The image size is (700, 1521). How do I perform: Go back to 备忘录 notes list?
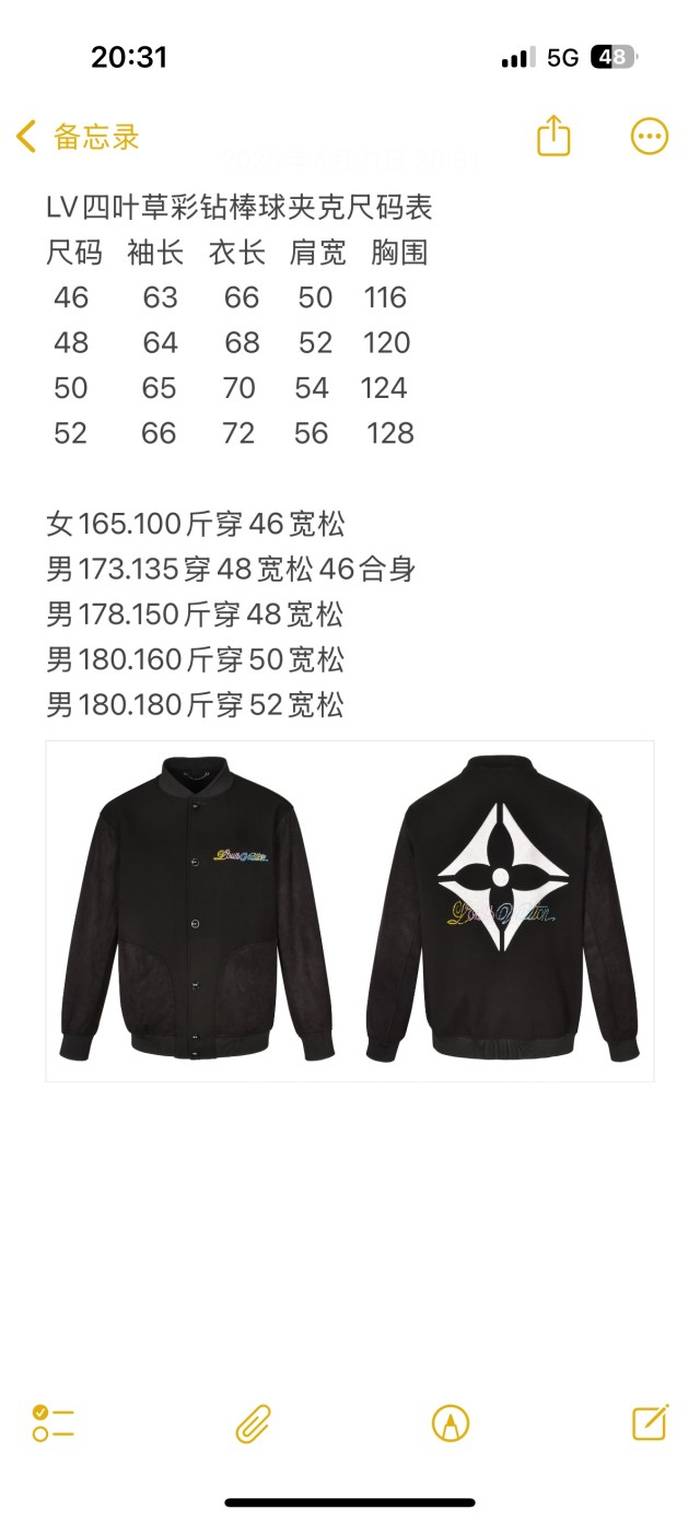pos(78,137)
